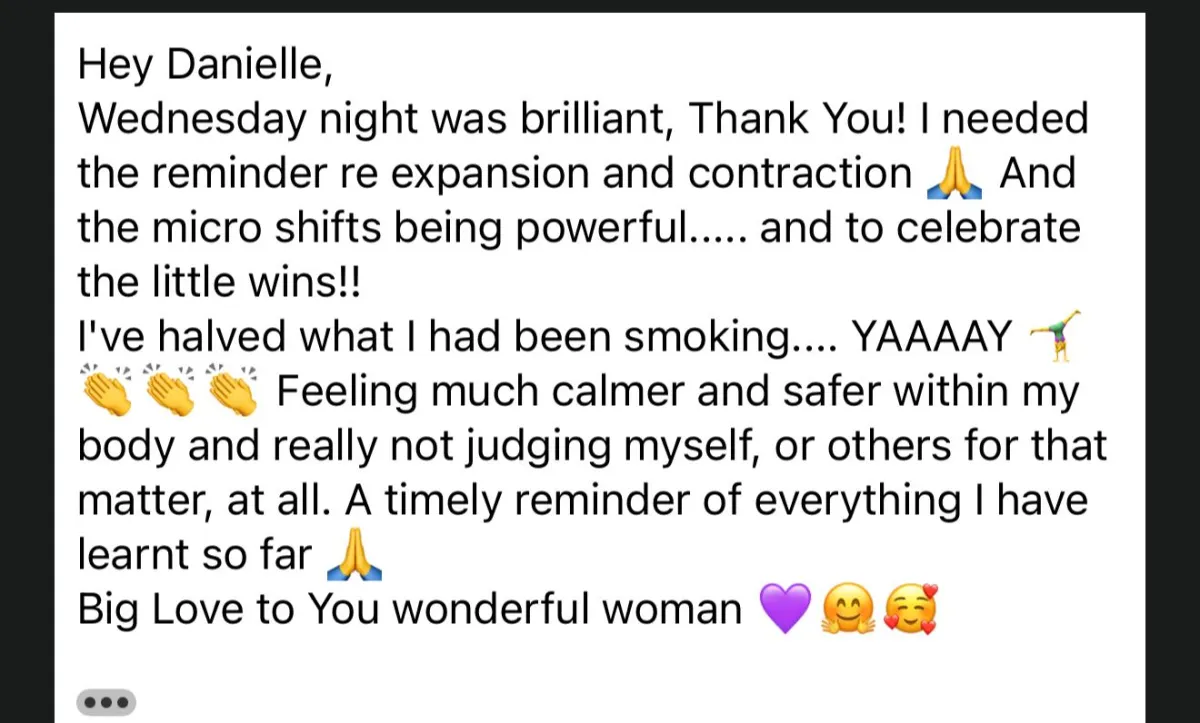Screen dimensions: 1200x723
Task: Expand the hidden text with the ellipsis button
Action: [106, 702]
